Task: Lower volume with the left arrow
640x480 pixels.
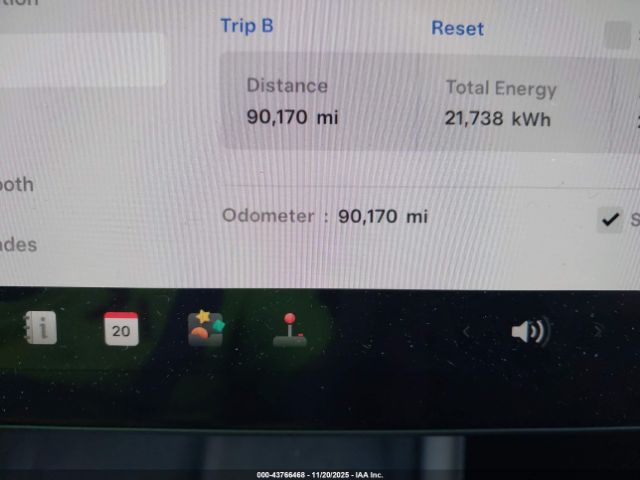Action: pyautogui.click(x=466, y=331)
